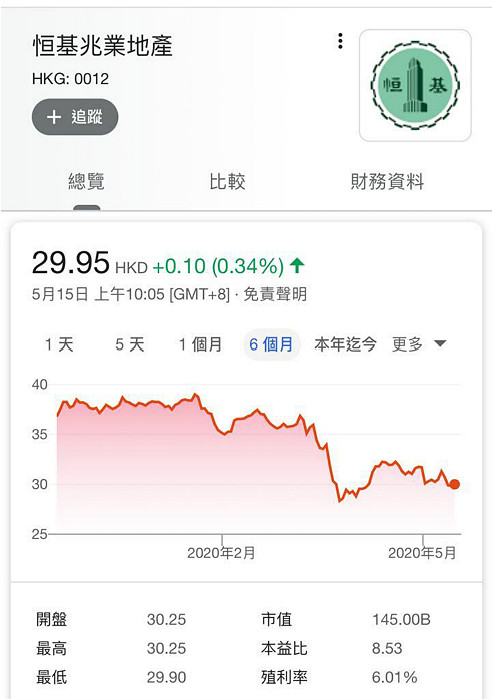Select the 1 天 chart range
The width and height of the screenshot is (493, 700).
coord(59,345)
